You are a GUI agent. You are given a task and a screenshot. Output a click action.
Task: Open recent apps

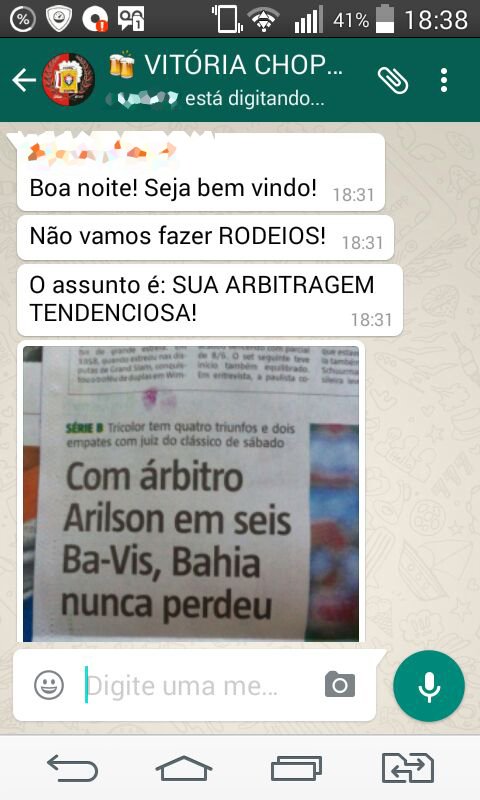coord(296,768)
